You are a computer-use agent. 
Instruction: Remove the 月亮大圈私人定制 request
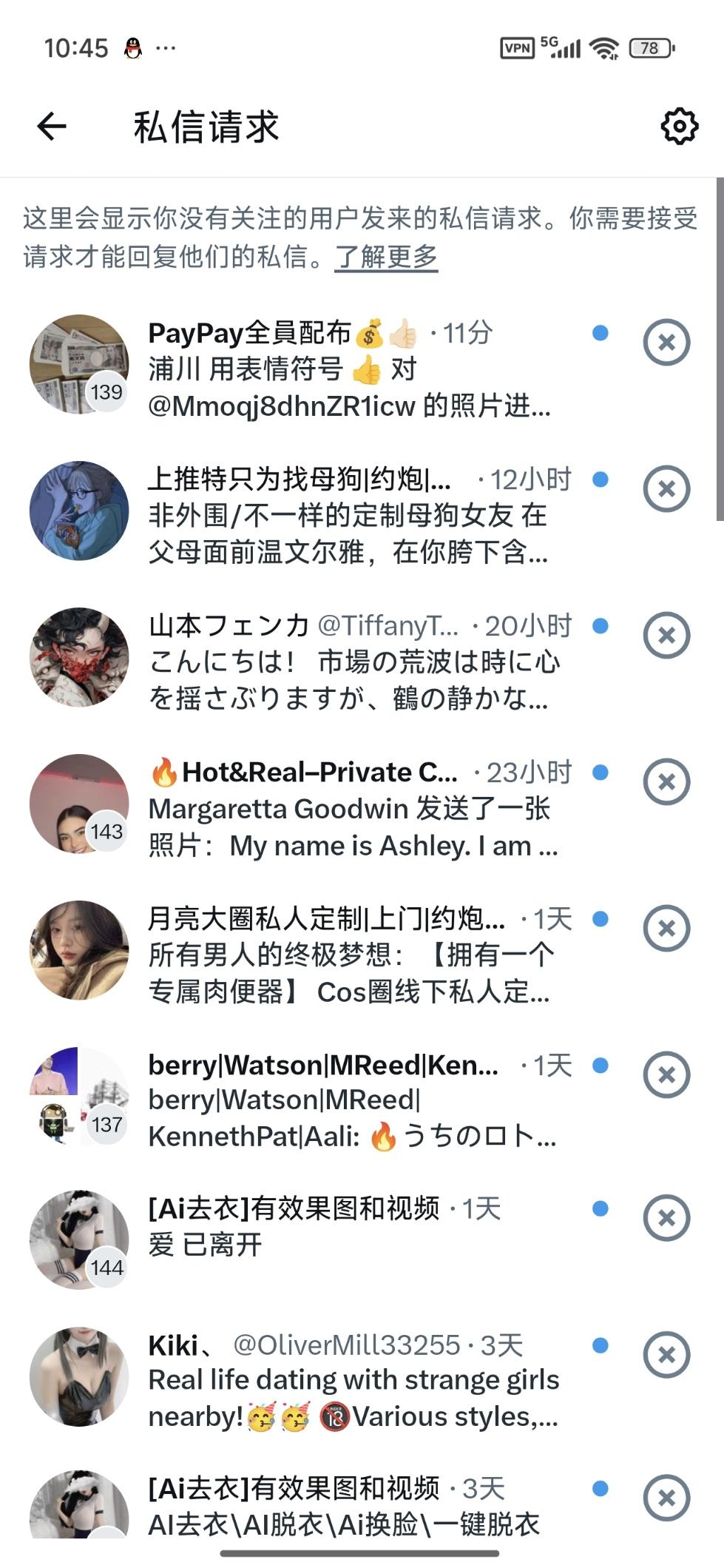(x=666, y=928)
